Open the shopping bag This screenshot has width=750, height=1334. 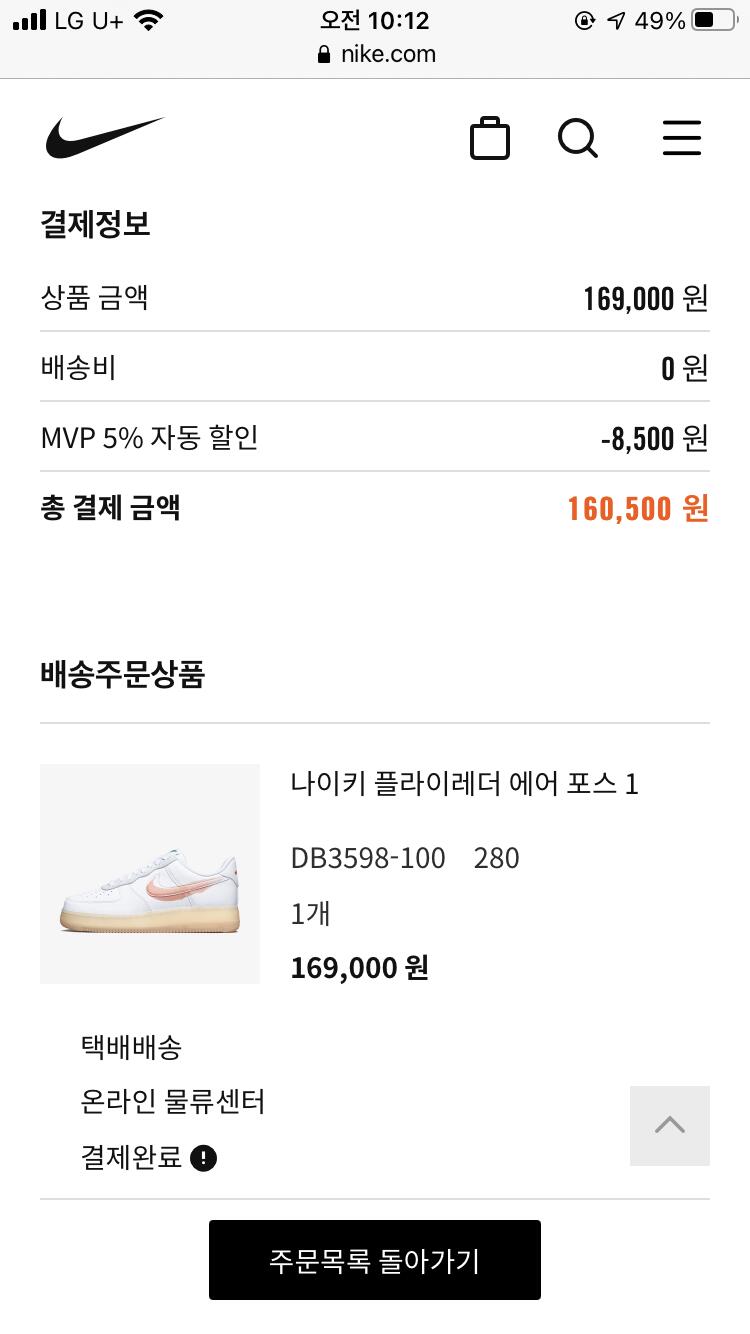pyautogui.click(x=490, y=138)
